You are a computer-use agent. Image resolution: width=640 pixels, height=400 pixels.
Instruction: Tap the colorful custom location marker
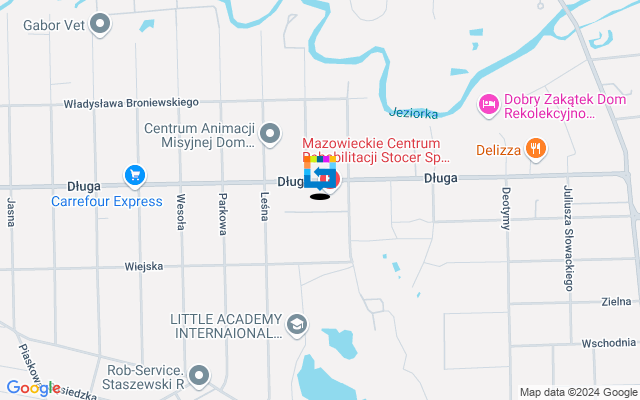[x=319, y=174]
